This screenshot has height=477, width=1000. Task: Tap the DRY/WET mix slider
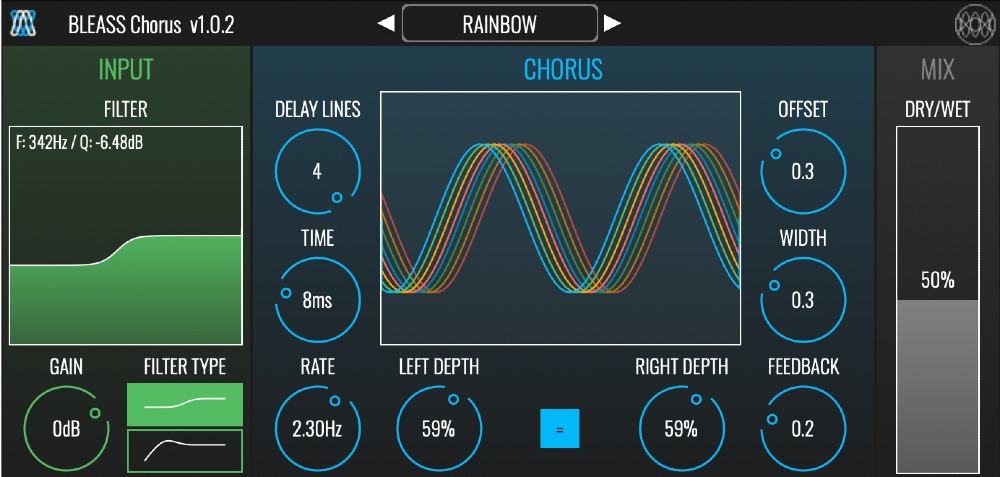(x=937, y=299)
